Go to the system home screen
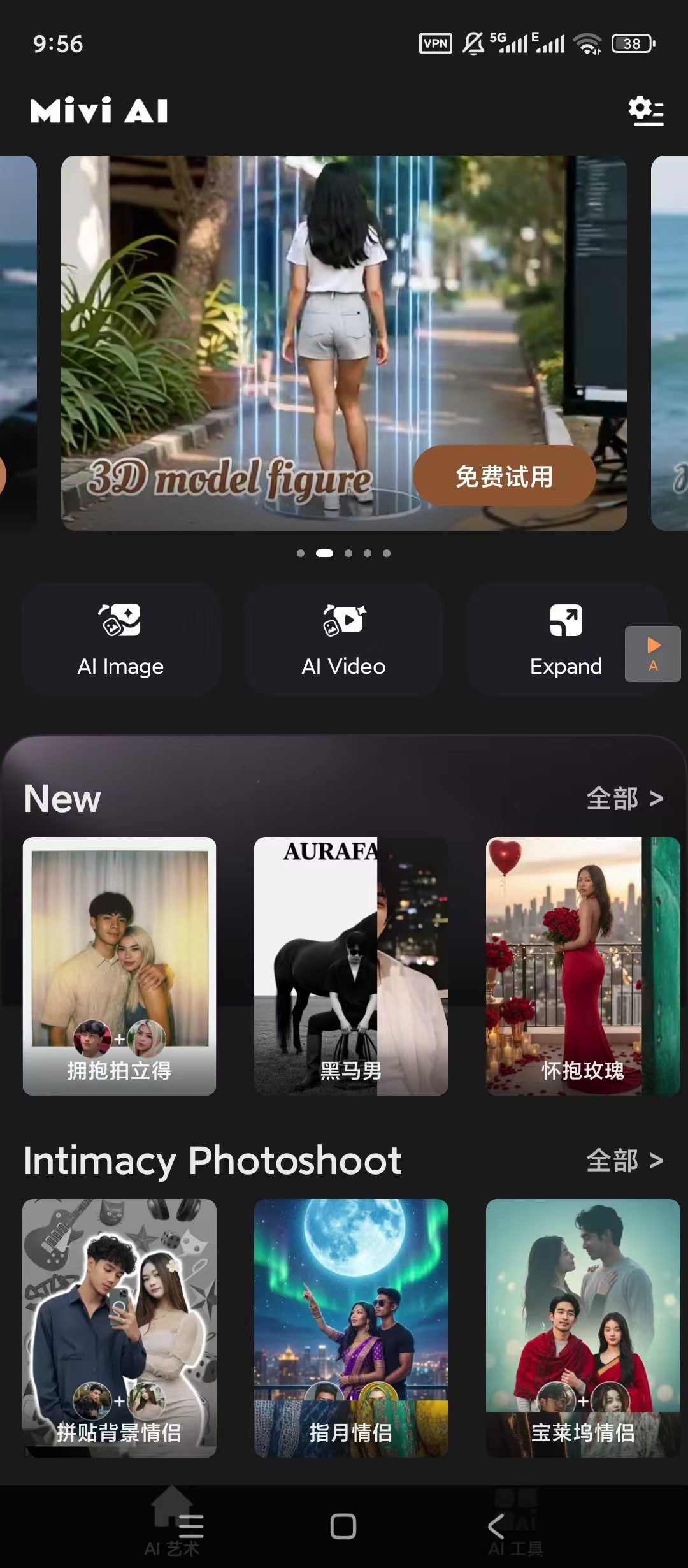Image resolution: width=688 pixels, height=1568 pixels. [343, 1527]
